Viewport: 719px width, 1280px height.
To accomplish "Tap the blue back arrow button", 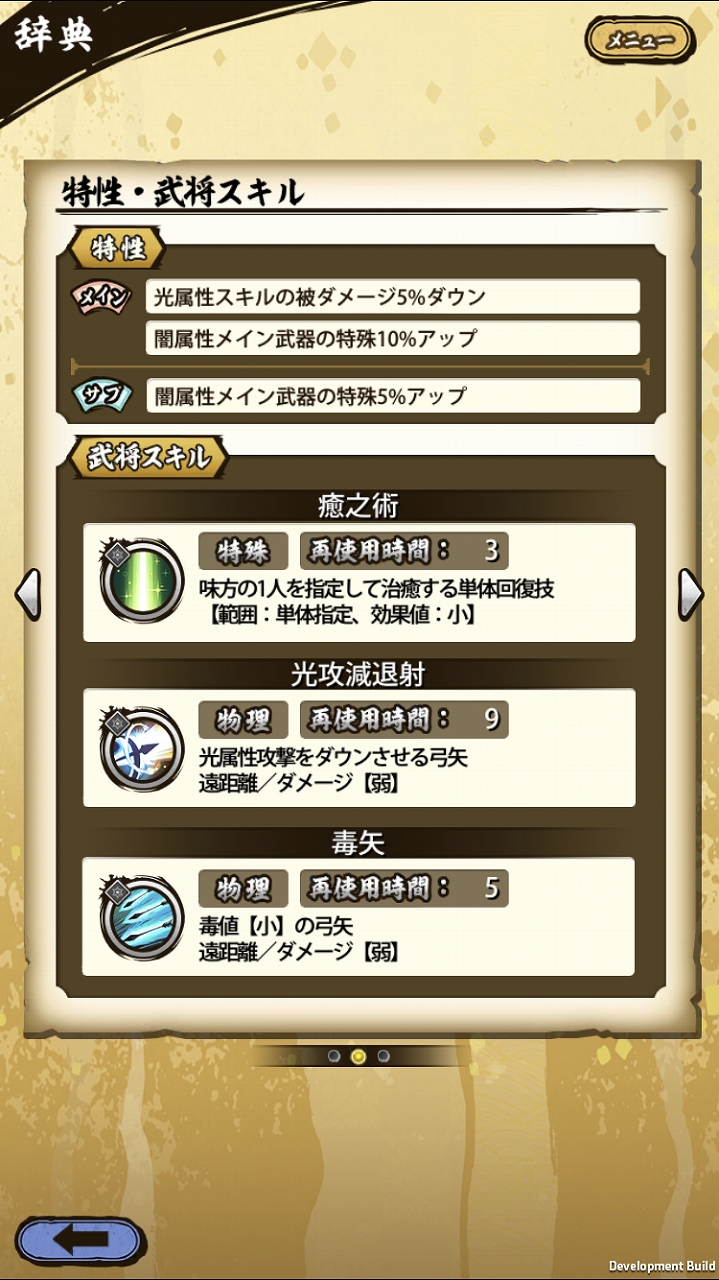I will point(81,1240).
